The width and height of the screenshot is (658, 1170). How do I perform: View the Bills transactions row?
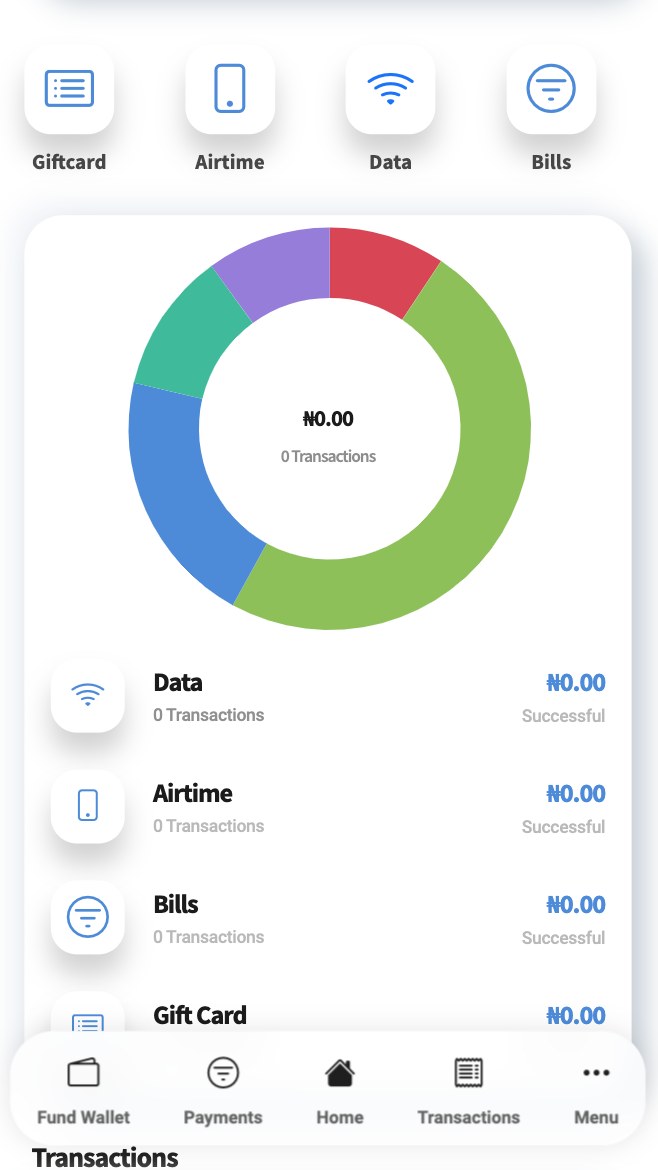tap(328, 919)
